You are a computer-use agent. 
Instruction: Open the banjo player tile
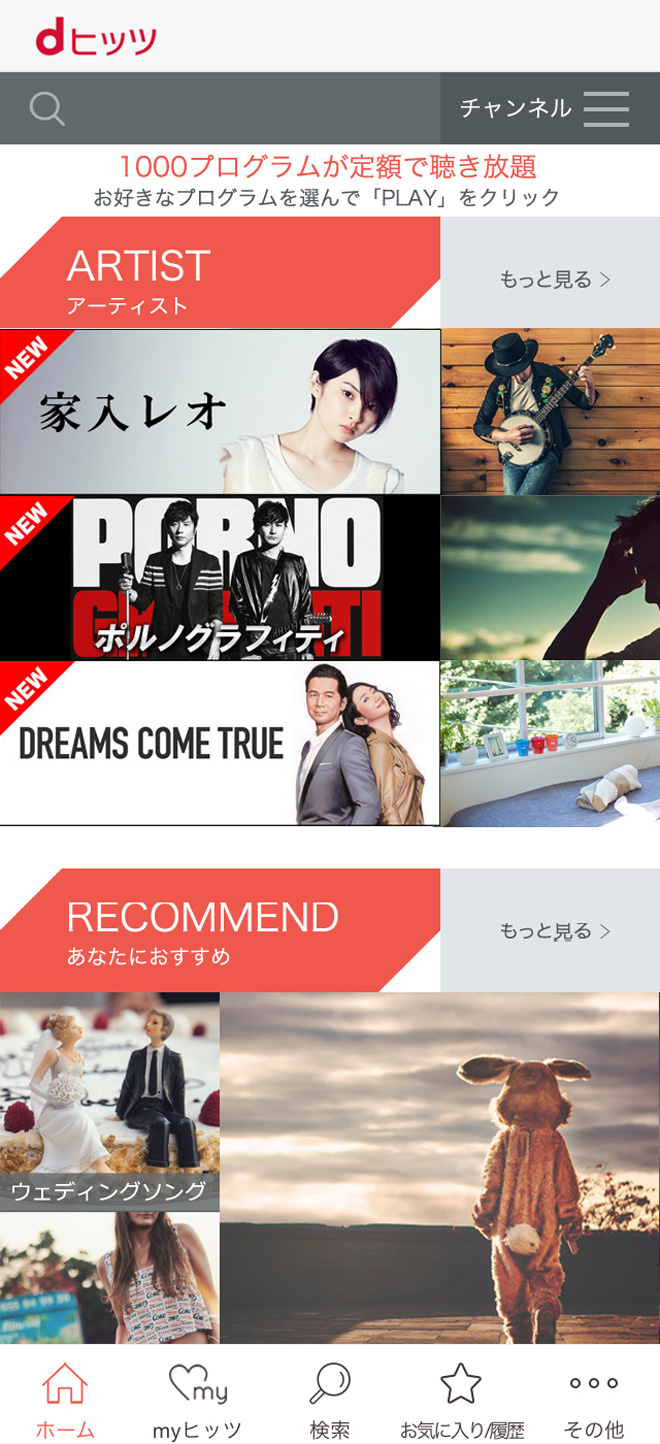pyautogui.click(x=550, y=411)
